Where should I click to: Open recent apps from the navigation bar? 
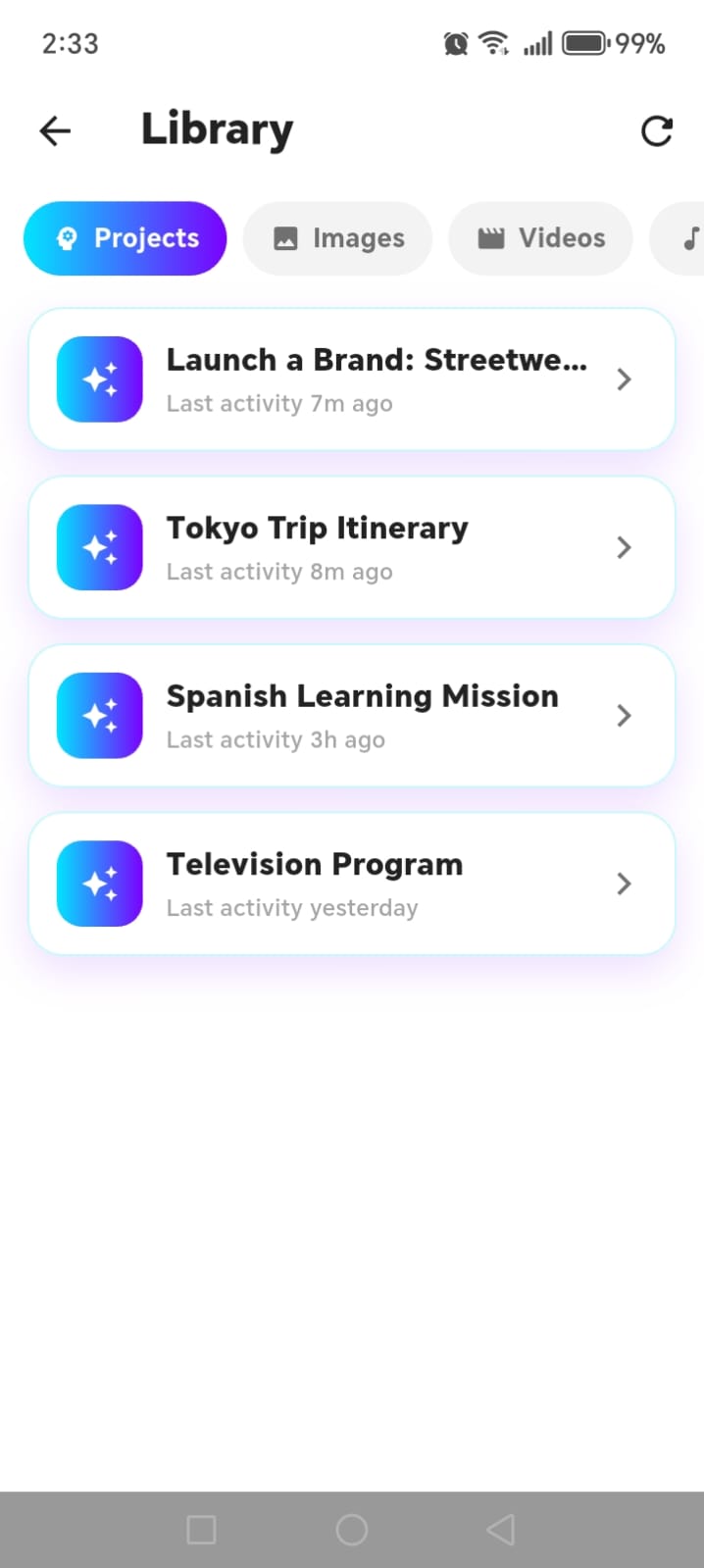201,1530
